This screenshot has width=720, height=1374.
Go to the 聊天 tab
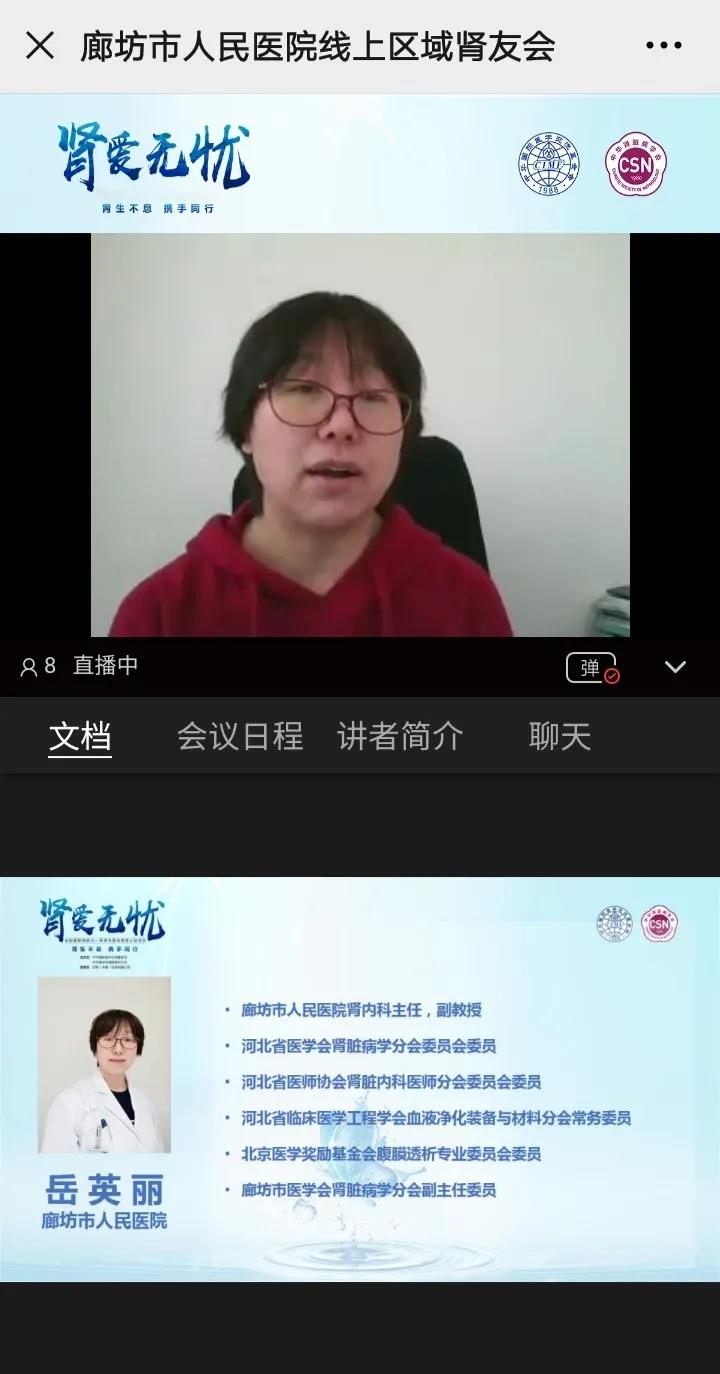point(559,737)
